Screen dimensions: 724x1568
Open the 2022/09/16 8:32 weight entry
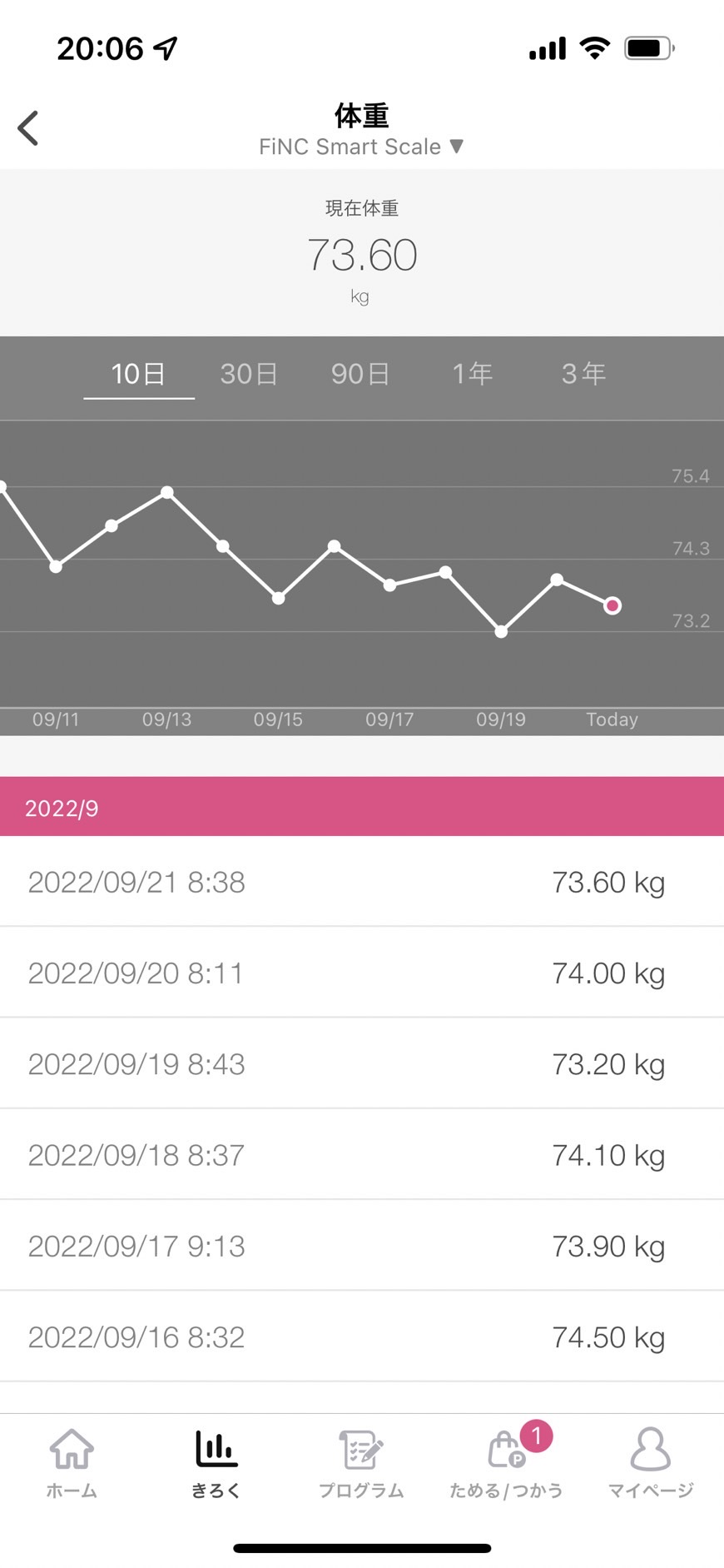click(x=362, y=1337)
